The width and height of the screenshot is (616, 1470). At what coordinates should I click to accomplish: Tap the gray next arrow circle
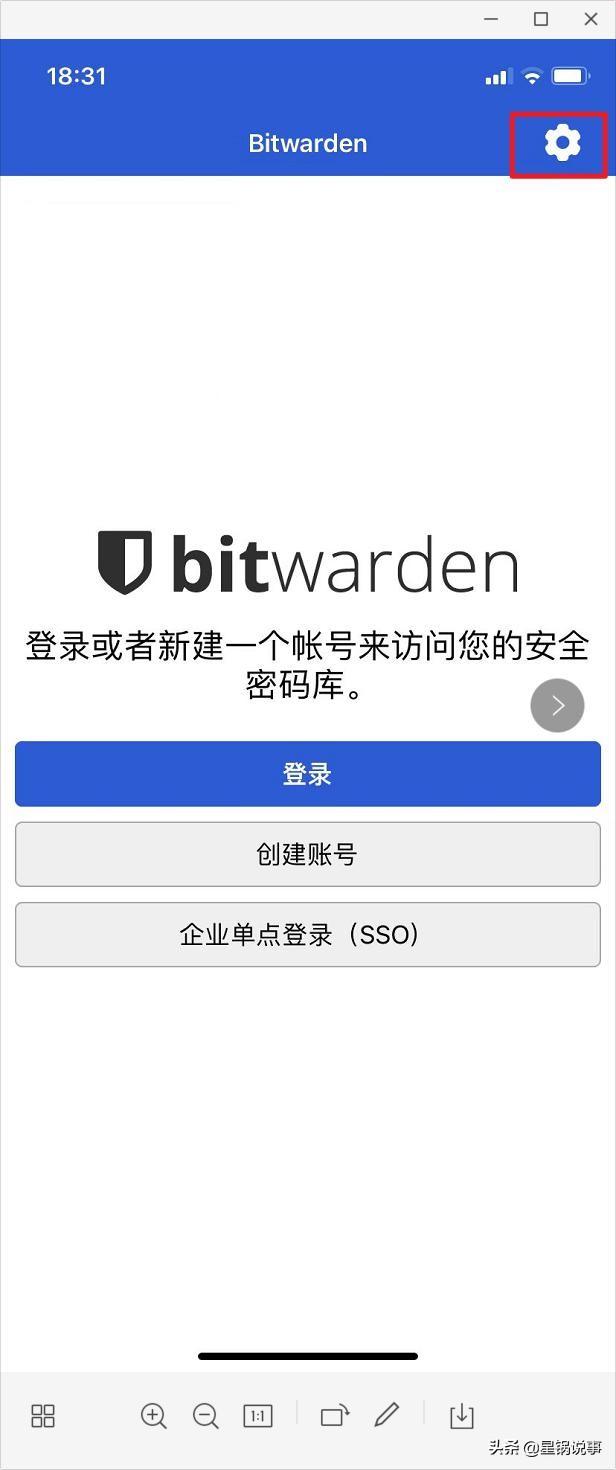pos(557,705)
